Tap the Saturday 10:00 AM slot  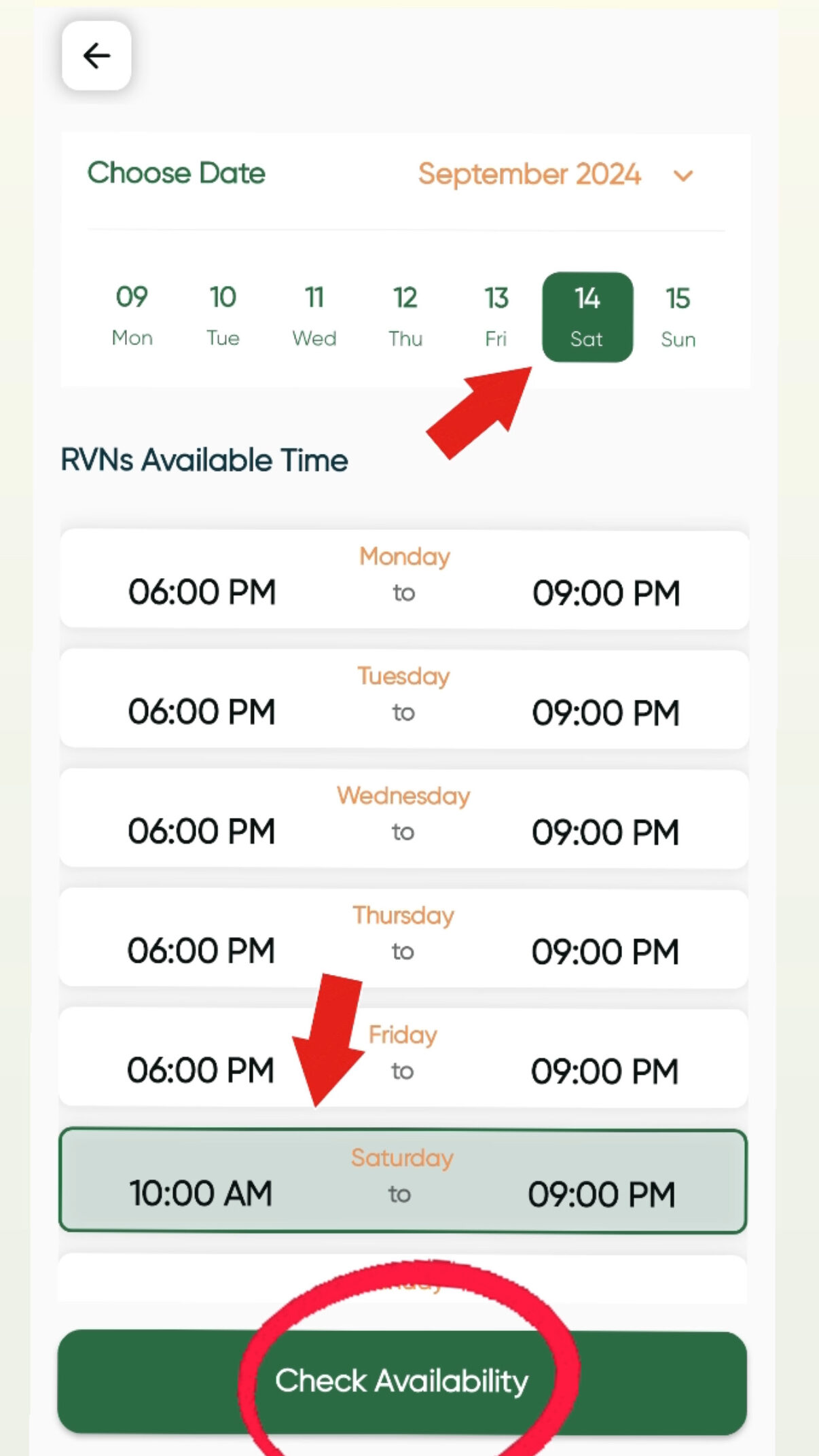click(x=403, y=1181)
